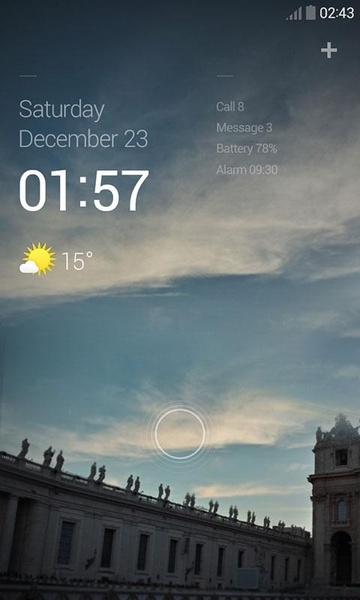The image size is (360, 600).
Task: Open missed calls from Call 8
Action: tap(230, 106)
